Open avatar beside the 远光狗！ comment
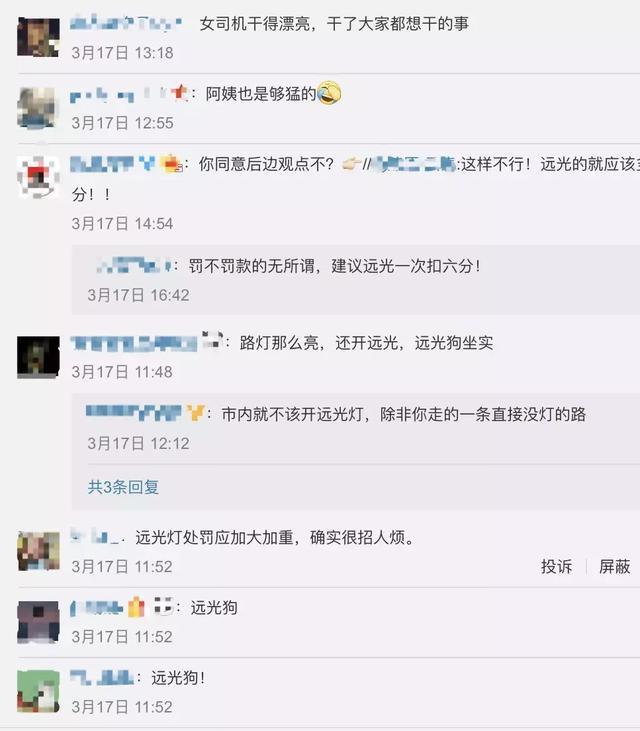 (38, 692)
